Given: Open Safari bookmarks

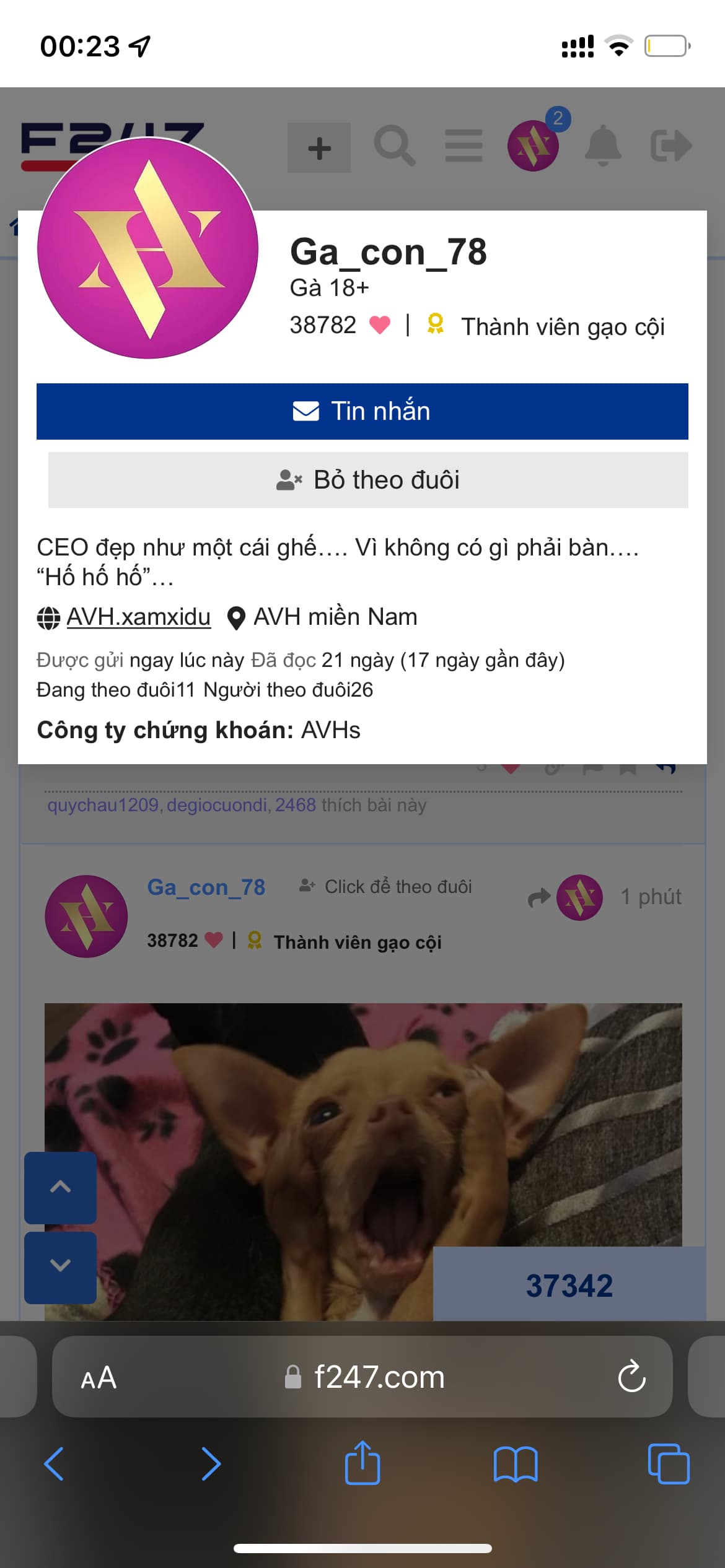Looking at the screenshot, I should (x=516, y=1464).
